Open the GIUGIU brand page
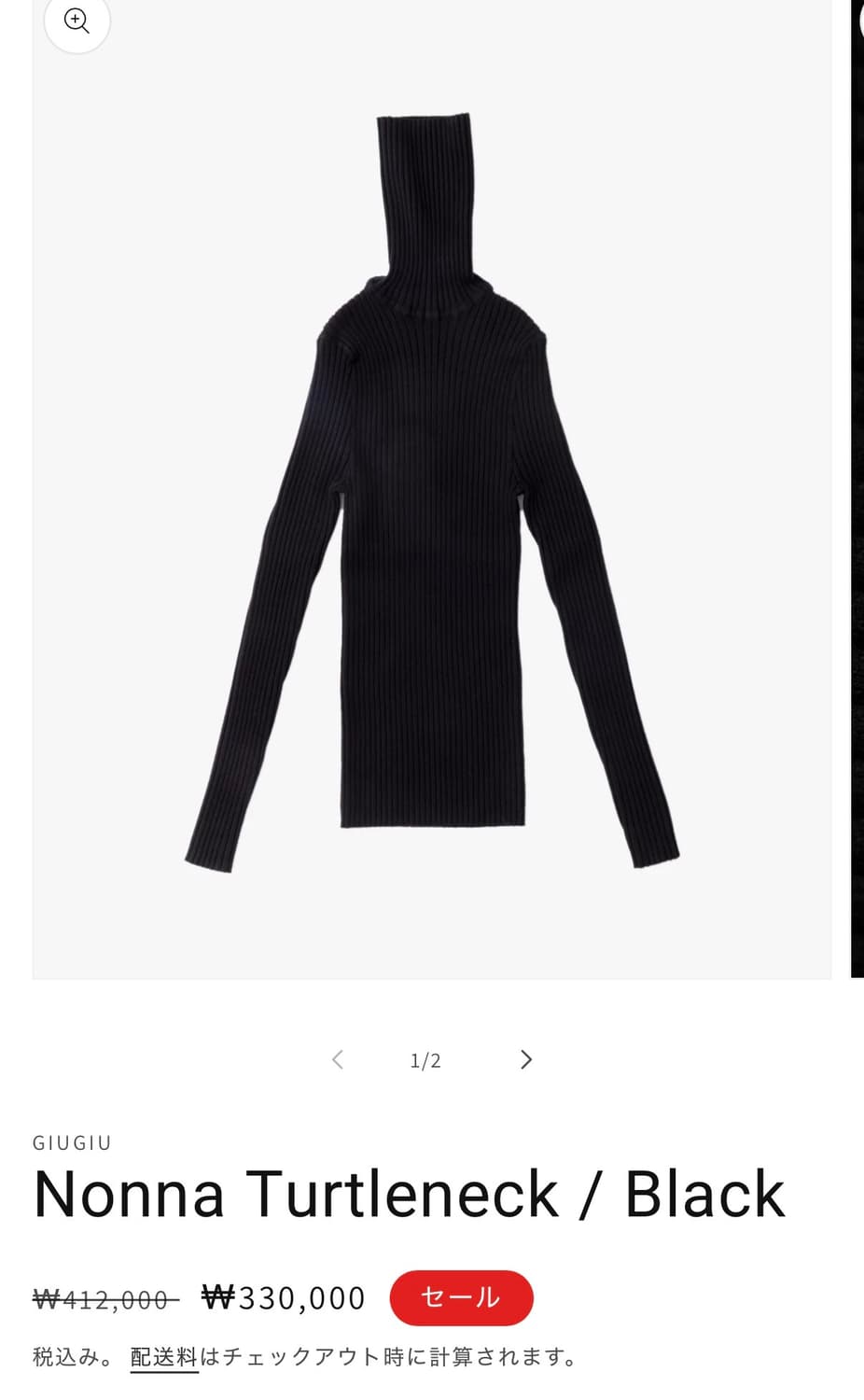 (x=72, y=1142)
